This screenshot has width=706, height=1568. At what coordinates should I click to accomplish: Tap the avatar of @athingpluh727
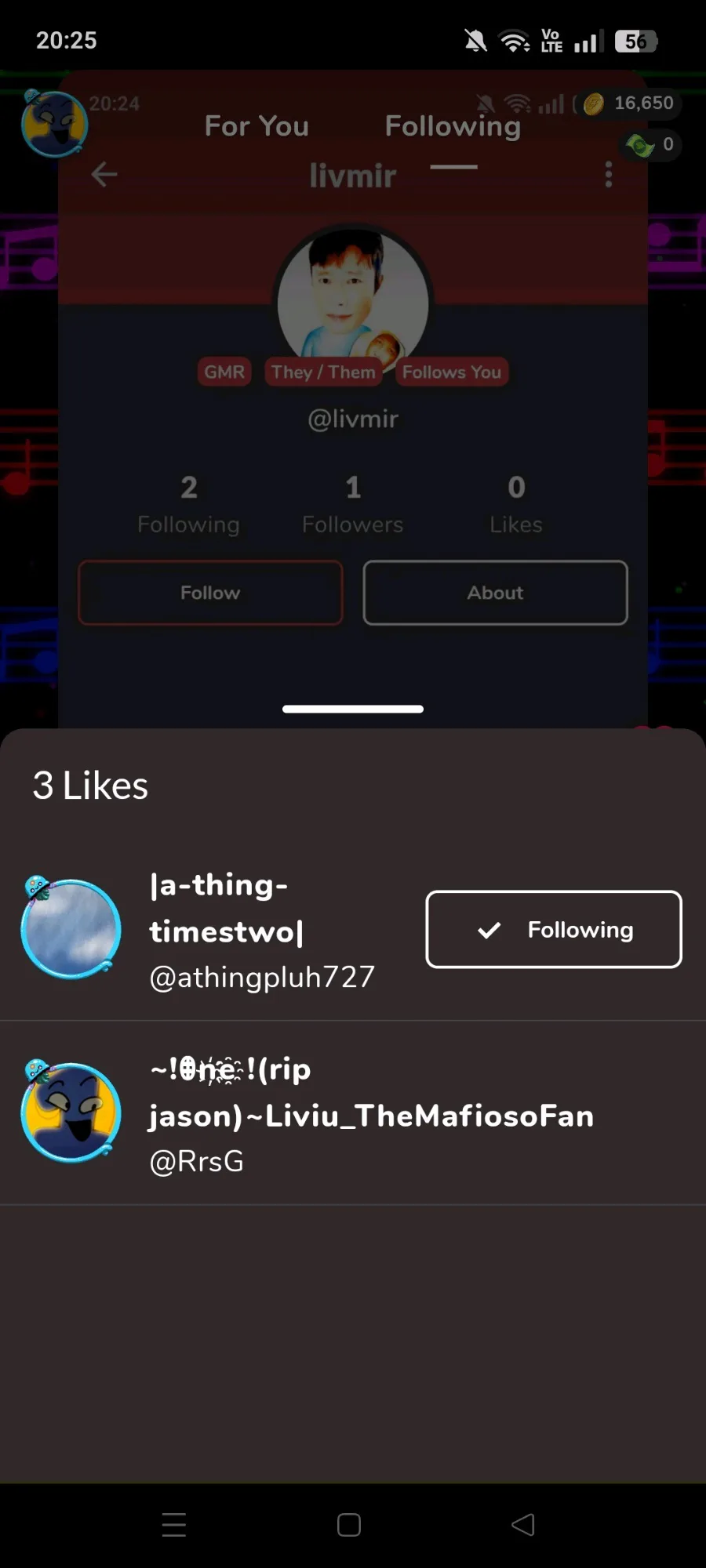[71, 927]
